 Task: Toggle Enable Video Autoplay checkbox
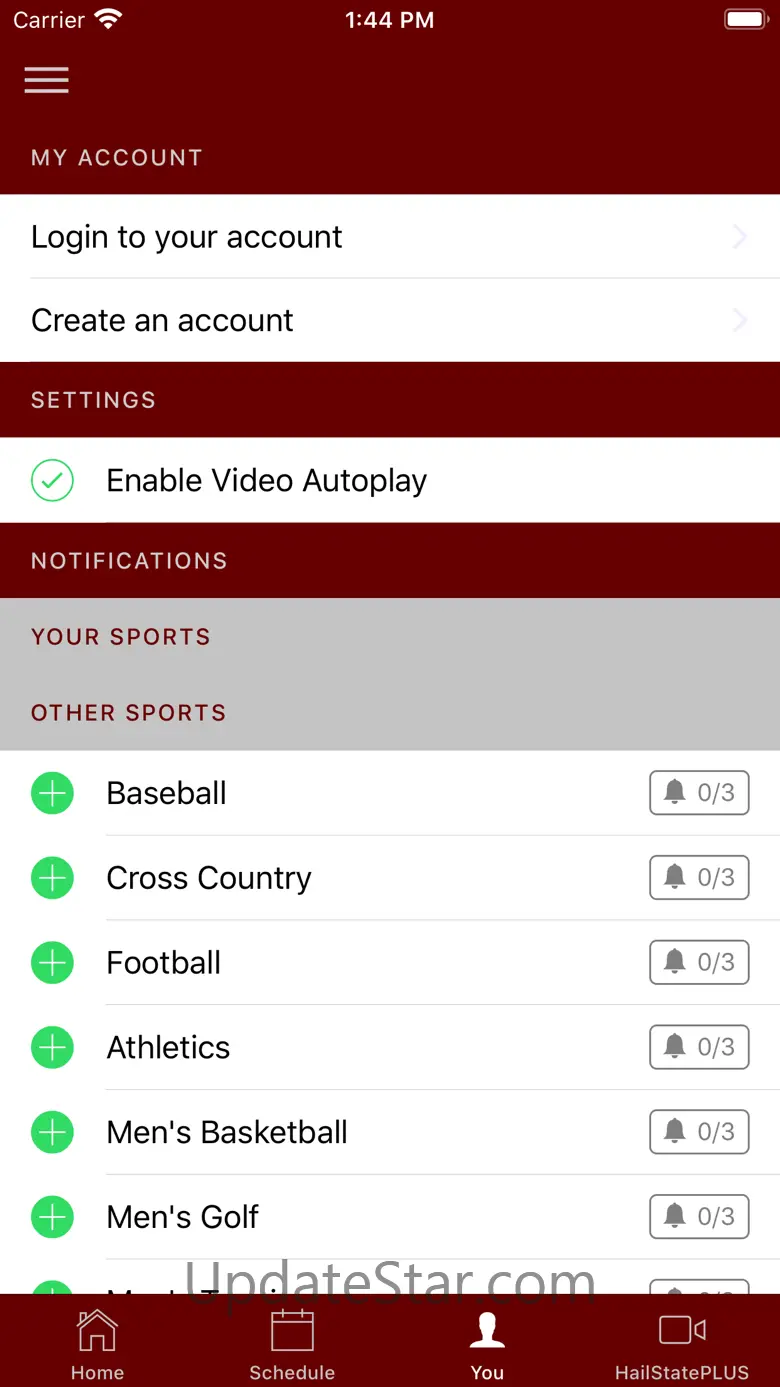tap(52, 481)
